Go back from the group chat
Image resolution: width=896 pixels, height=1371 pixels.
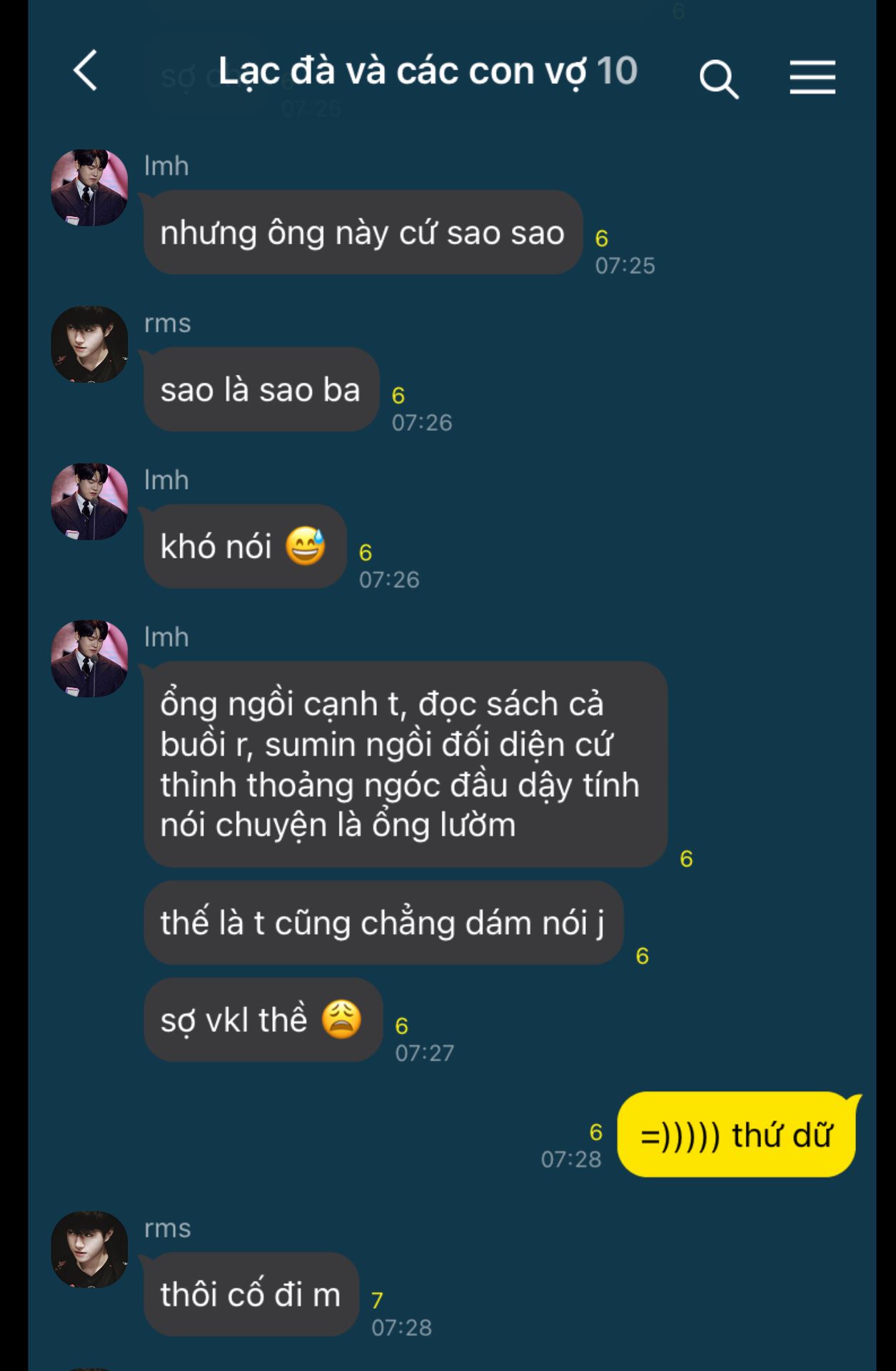pyautogui.click(x=86, y=71)
